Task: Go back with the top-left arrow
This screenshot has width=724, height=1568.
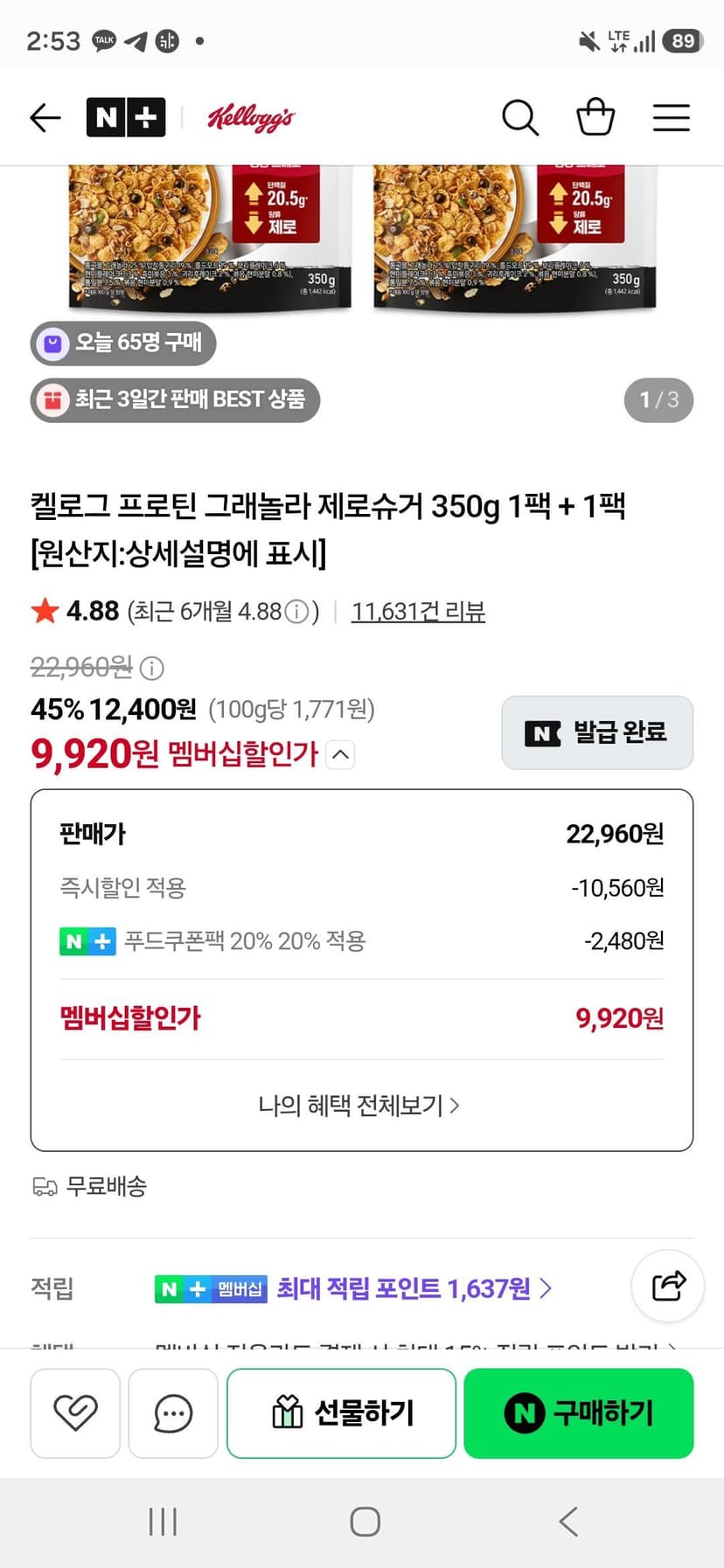Action: pos(45,117)
